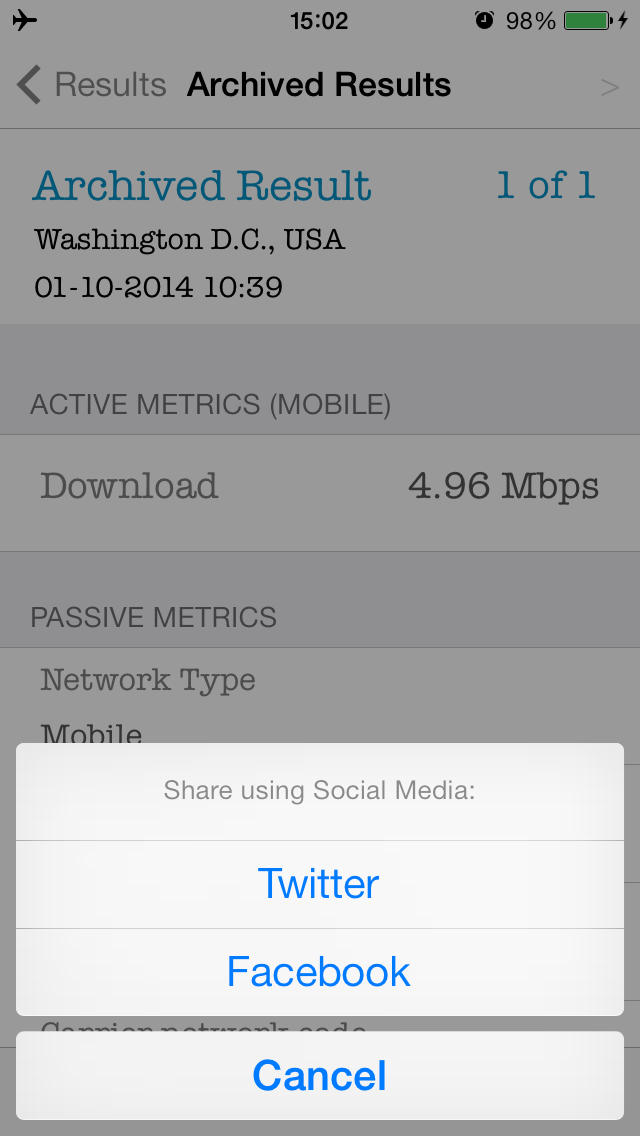Choose Facebook for sharing
The image size is (640, 1136).
coord(320,972)
